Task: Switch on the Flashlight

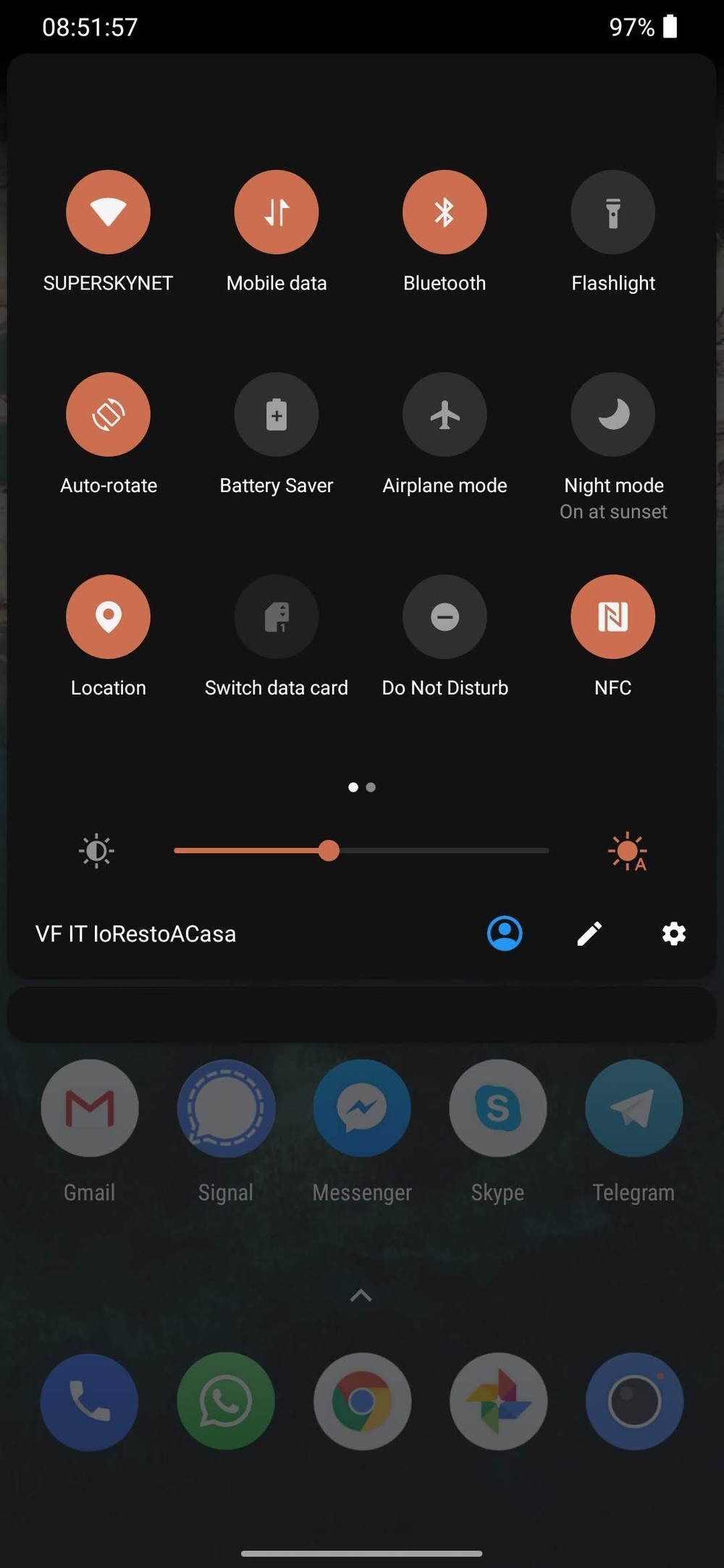Action: coord(613,212)
